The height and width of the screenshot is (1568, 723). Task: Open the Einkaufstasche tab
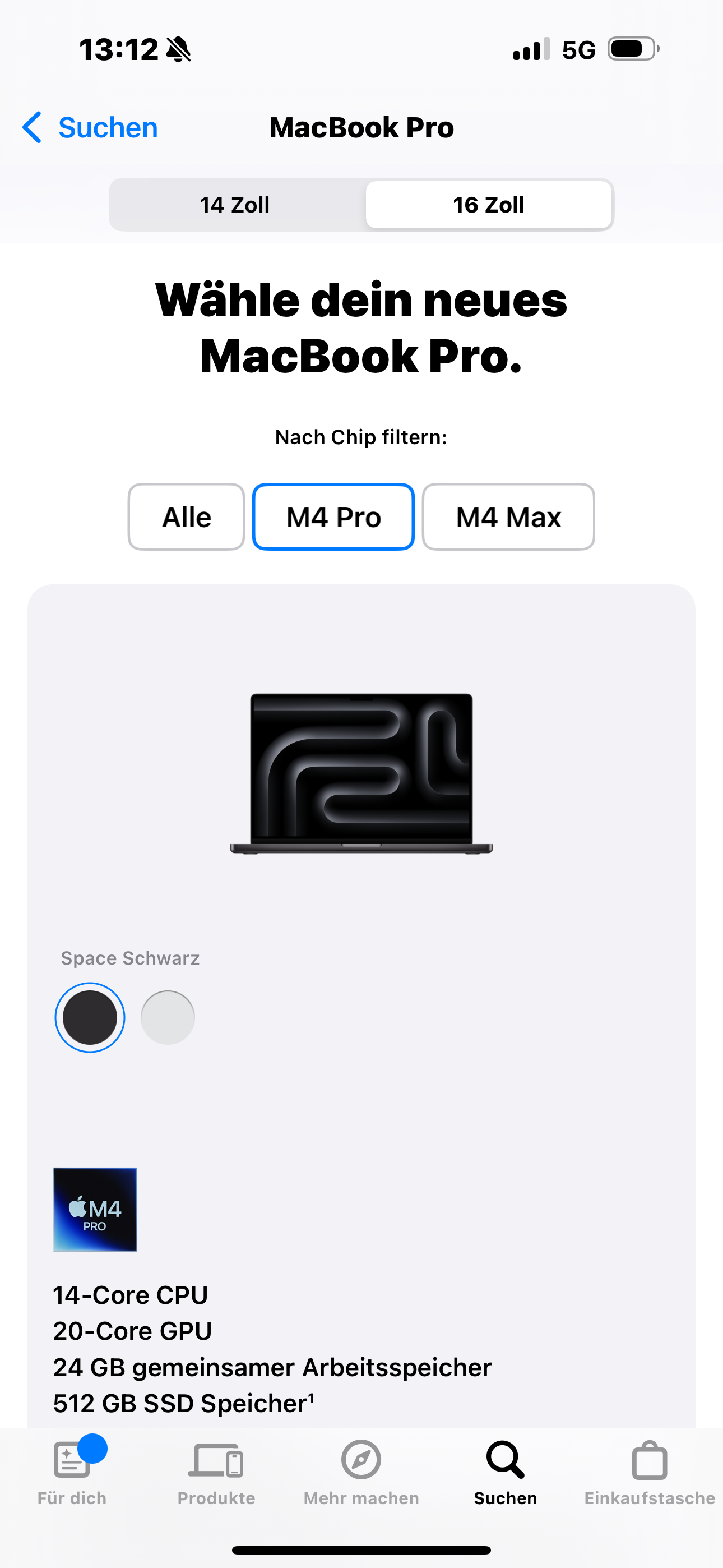click(x=650, y=1473)
